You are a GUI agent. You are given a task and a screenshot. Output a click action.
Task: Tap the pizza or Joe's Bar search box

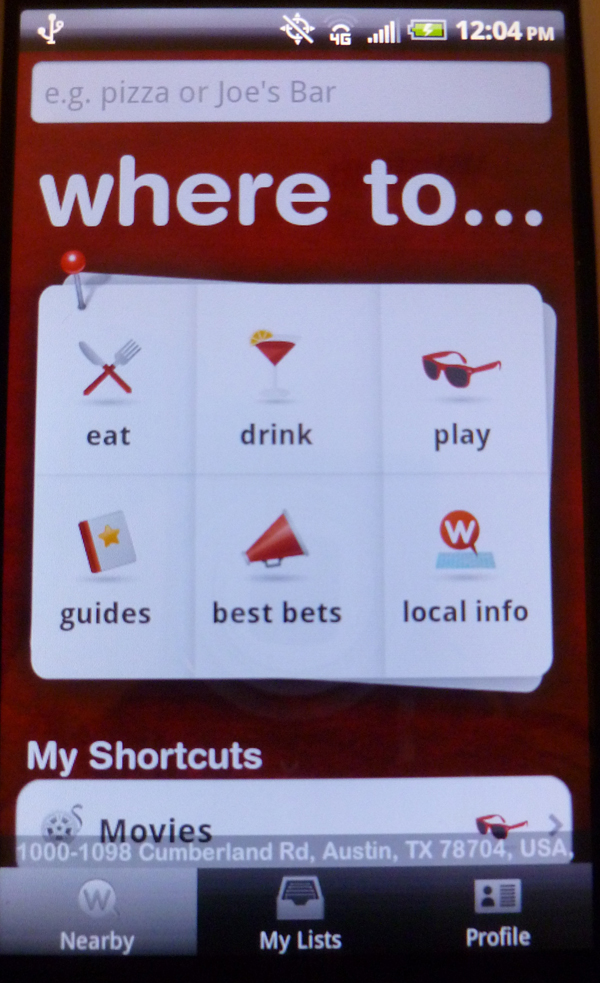(x=290, y=94)
